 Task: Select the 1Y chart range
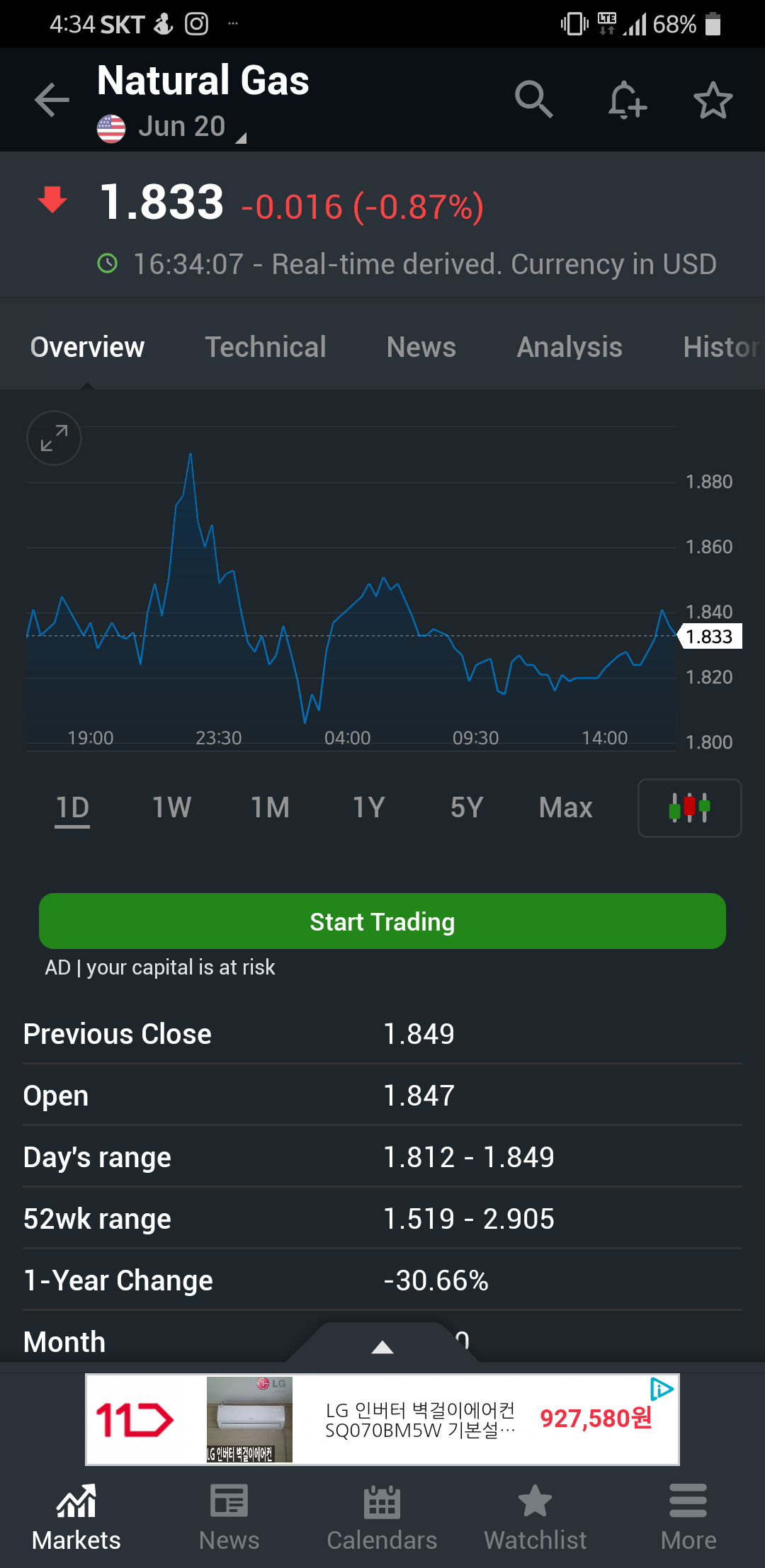(369, 807)
